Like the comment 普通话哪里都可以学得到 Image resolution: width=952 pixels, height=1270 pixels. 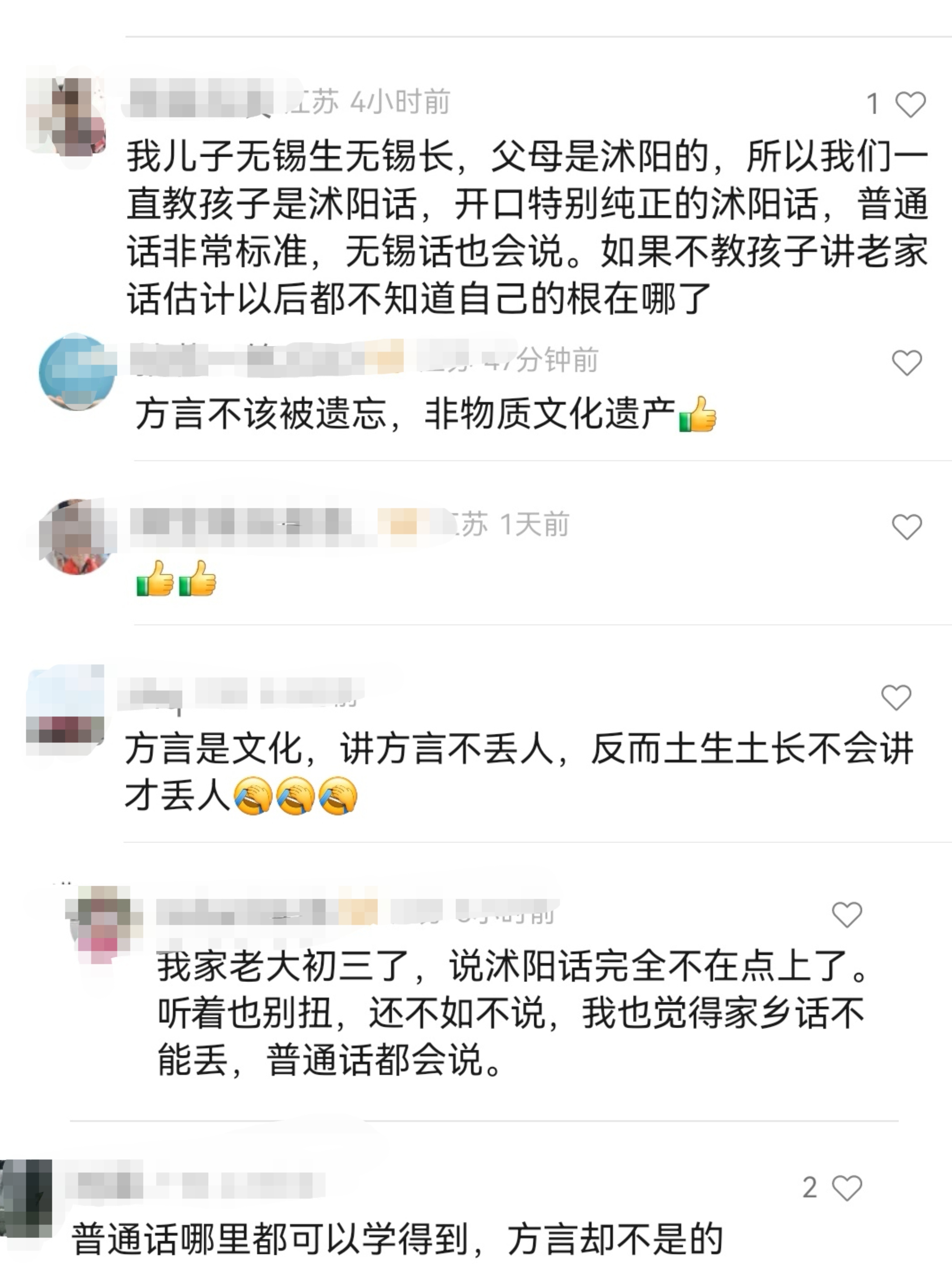(x=847, y=1188)
